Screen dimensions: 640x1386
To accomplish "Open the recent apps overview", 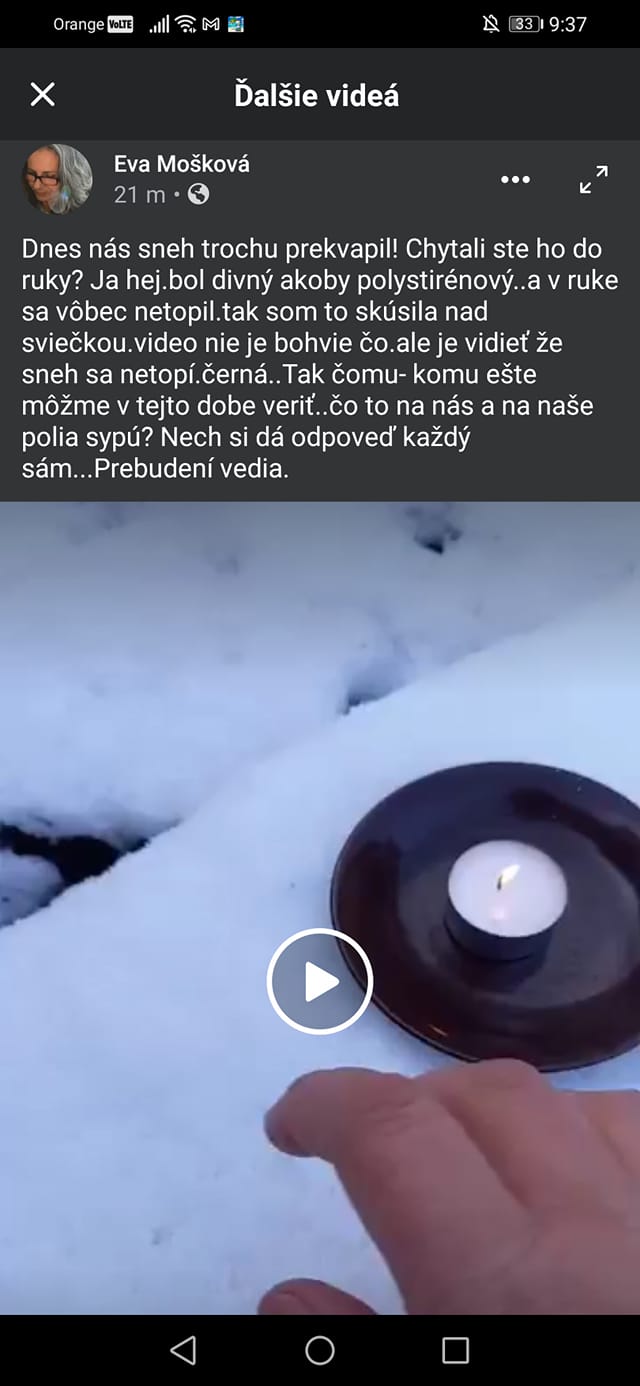I will point(455,1350).
